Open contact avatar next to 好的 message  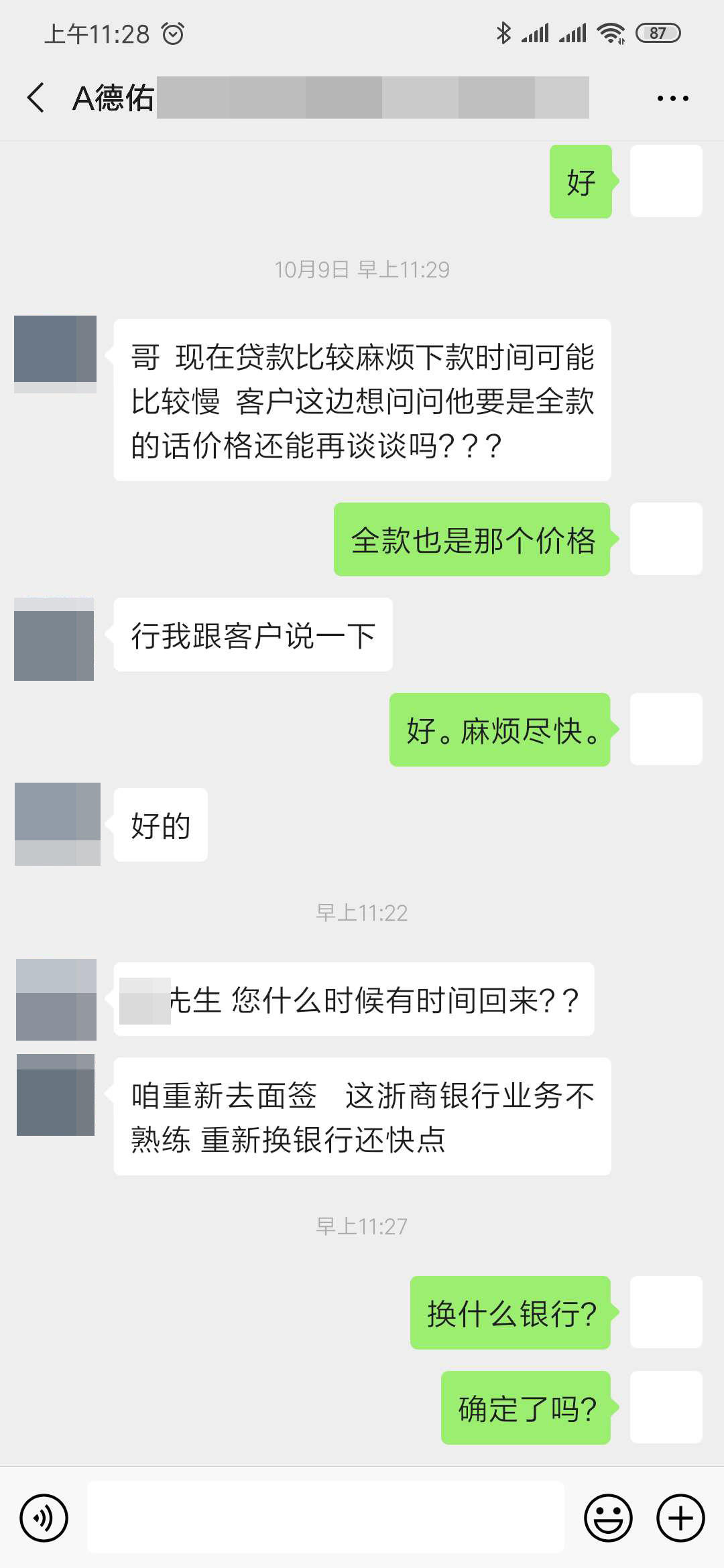(x=57, y=824)
